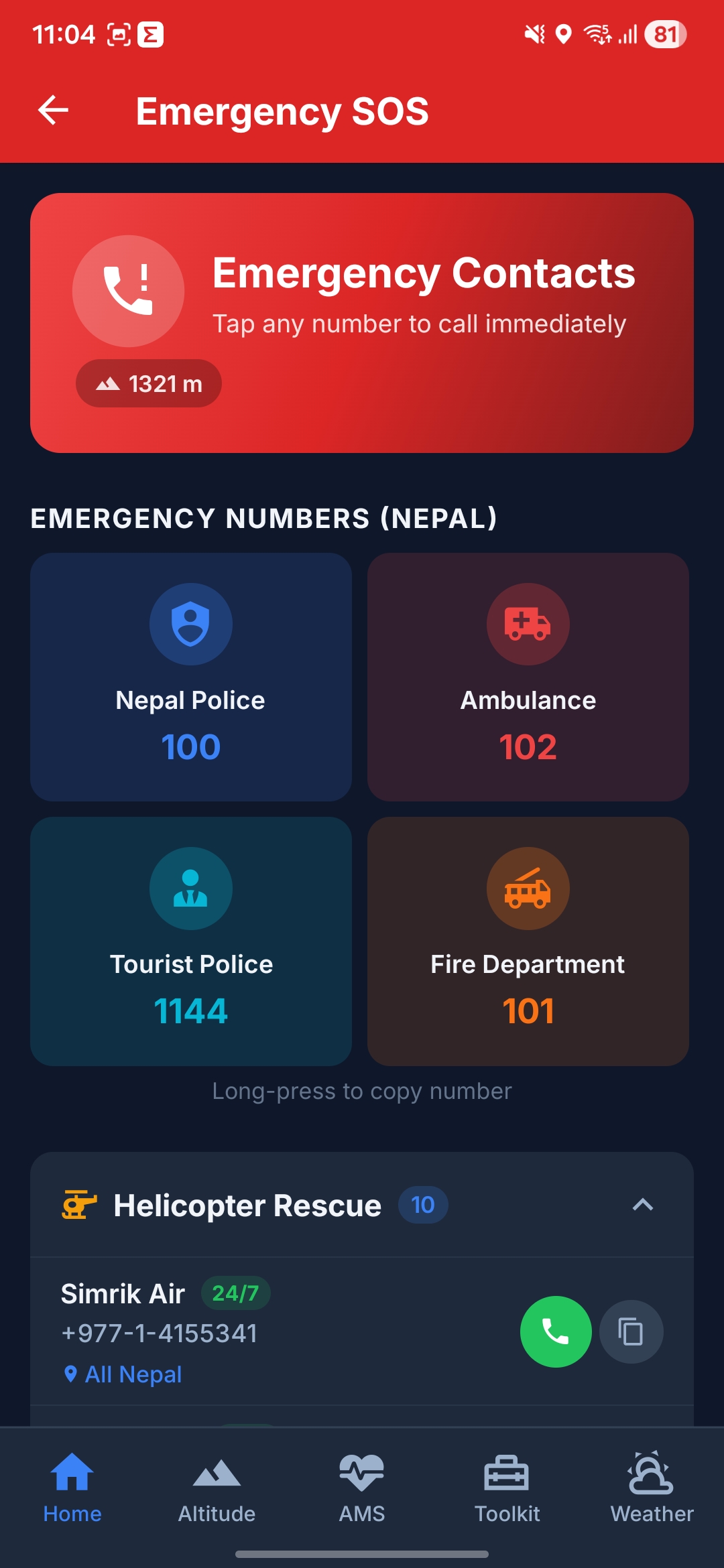Viewport: 724px width, 1568px height.
Task: Tap the 1321 m altitude pill
Action: (148, 383)
